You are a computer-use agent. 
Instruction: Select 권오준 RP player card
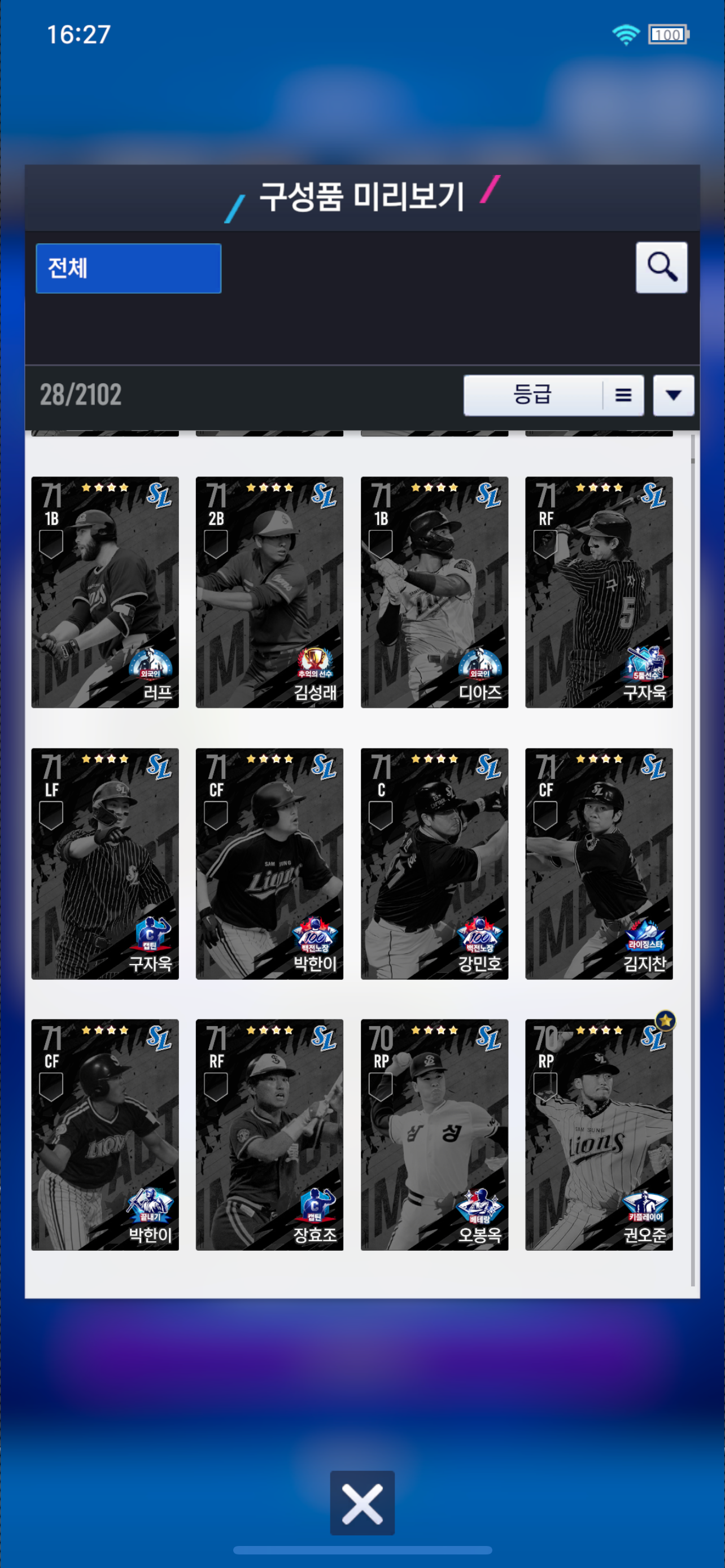click(x=599, y=1135)
